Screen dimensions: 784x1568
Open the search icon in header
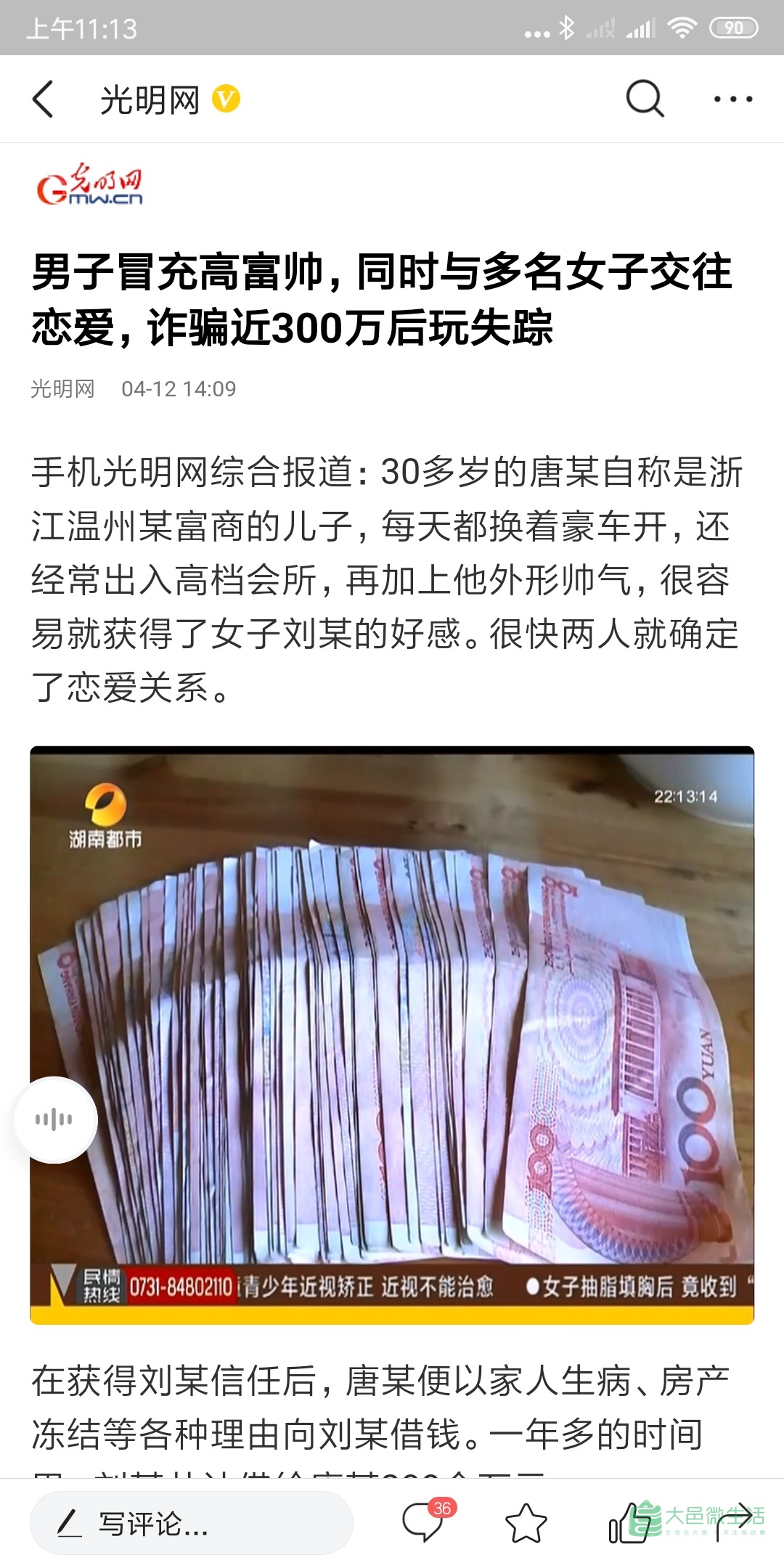(645, 99)
